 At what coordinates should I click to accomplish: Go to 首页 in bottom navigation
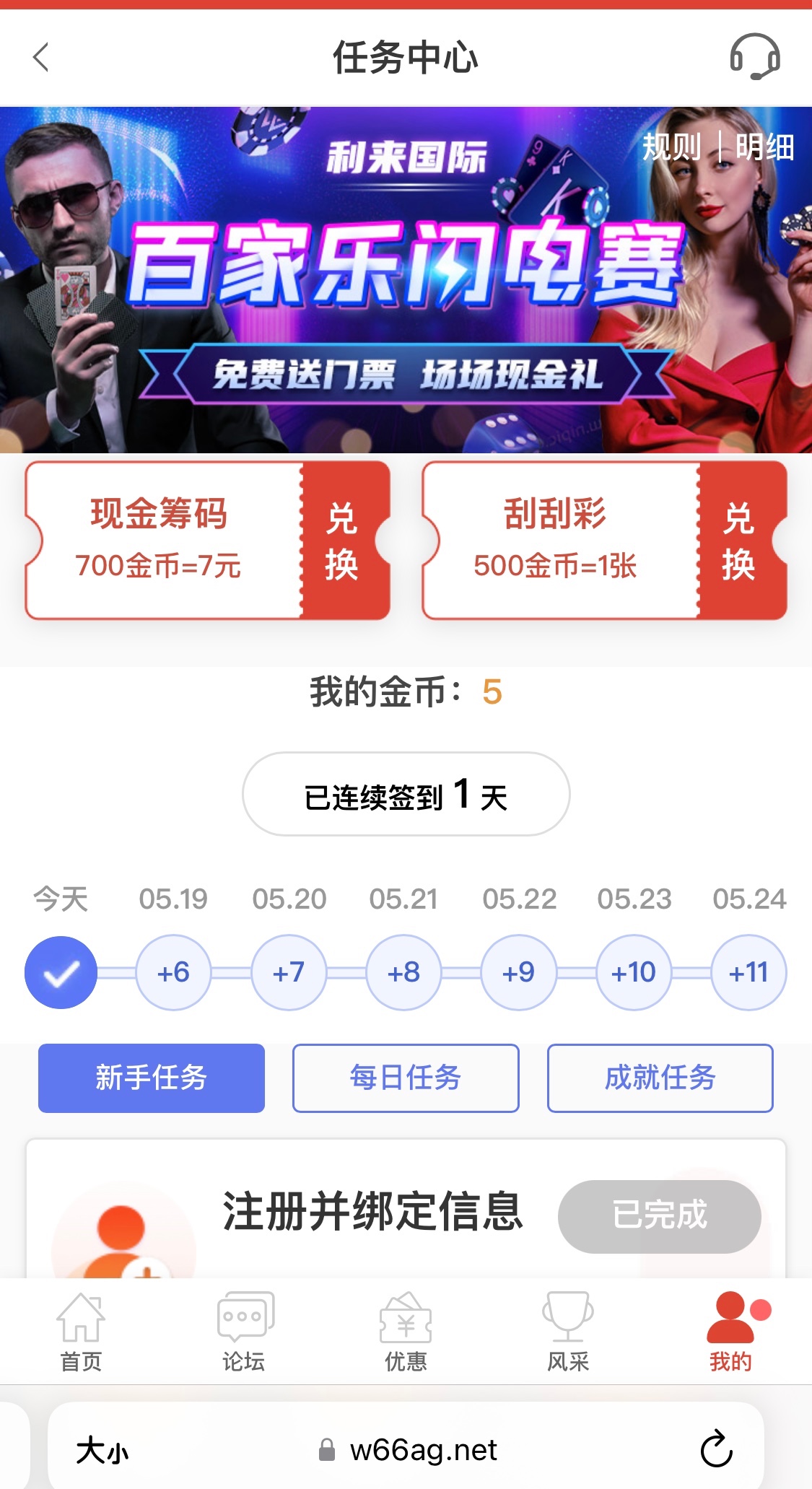[81, 1332]
